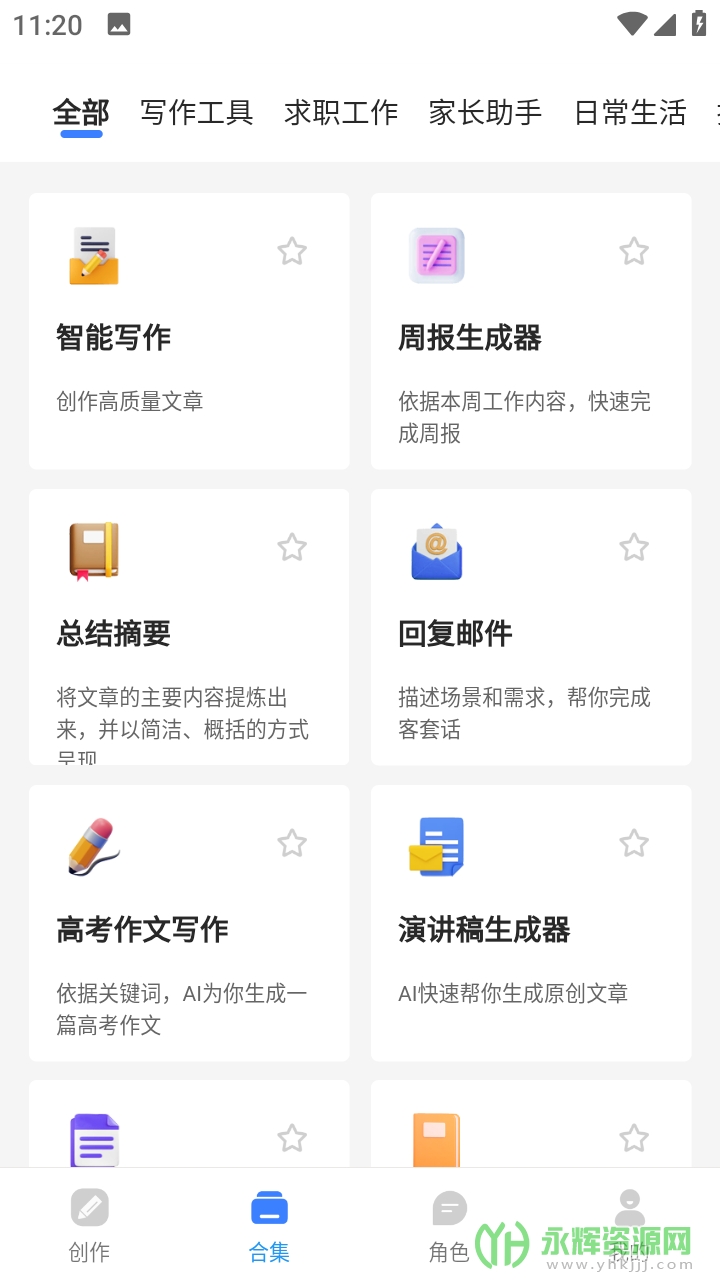Switch to the 角色 bottom tab

[x=449, y=1225]
